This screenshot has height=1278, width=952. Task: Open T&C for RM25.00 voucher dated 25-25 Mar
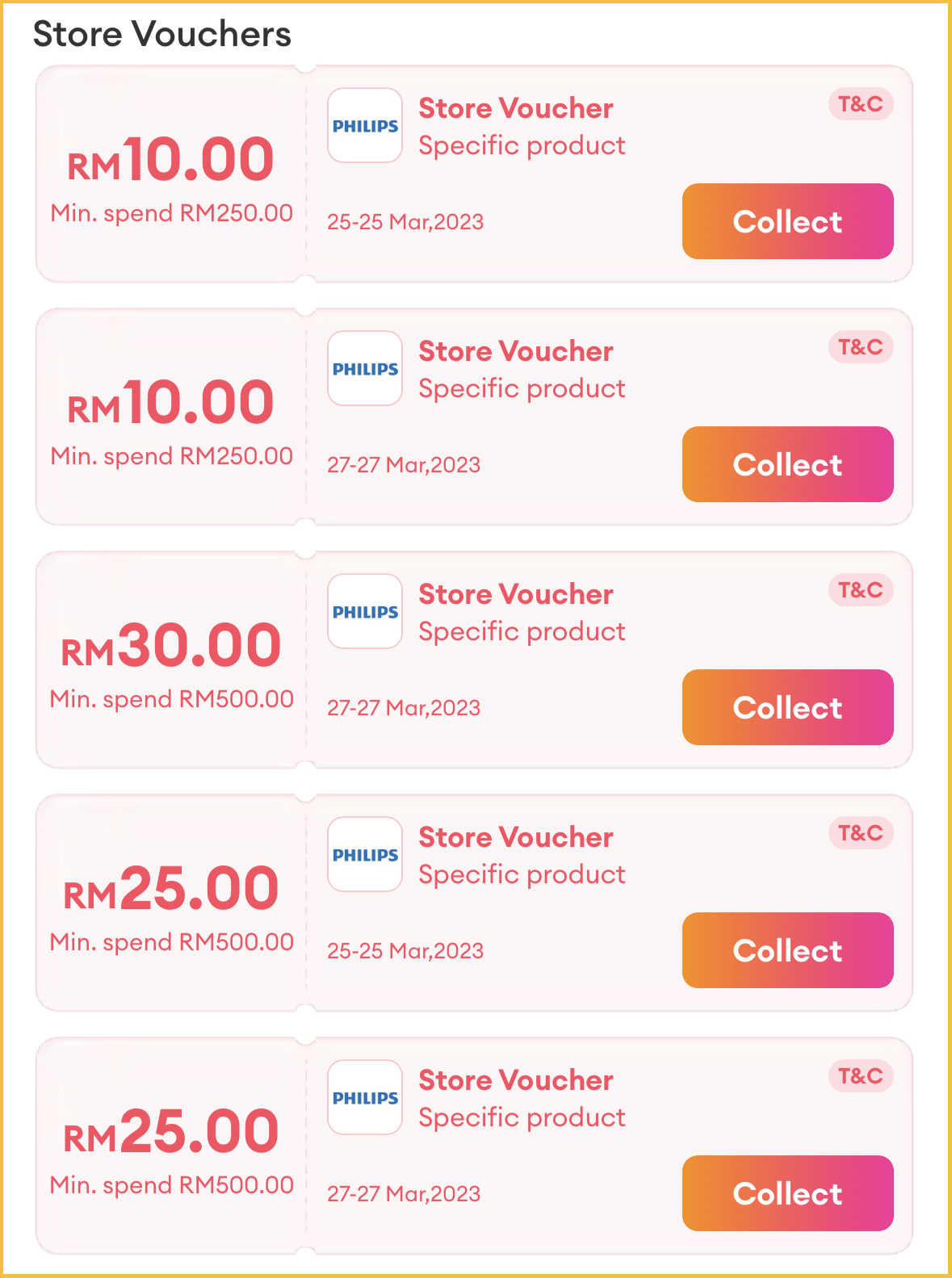(860, 833)
